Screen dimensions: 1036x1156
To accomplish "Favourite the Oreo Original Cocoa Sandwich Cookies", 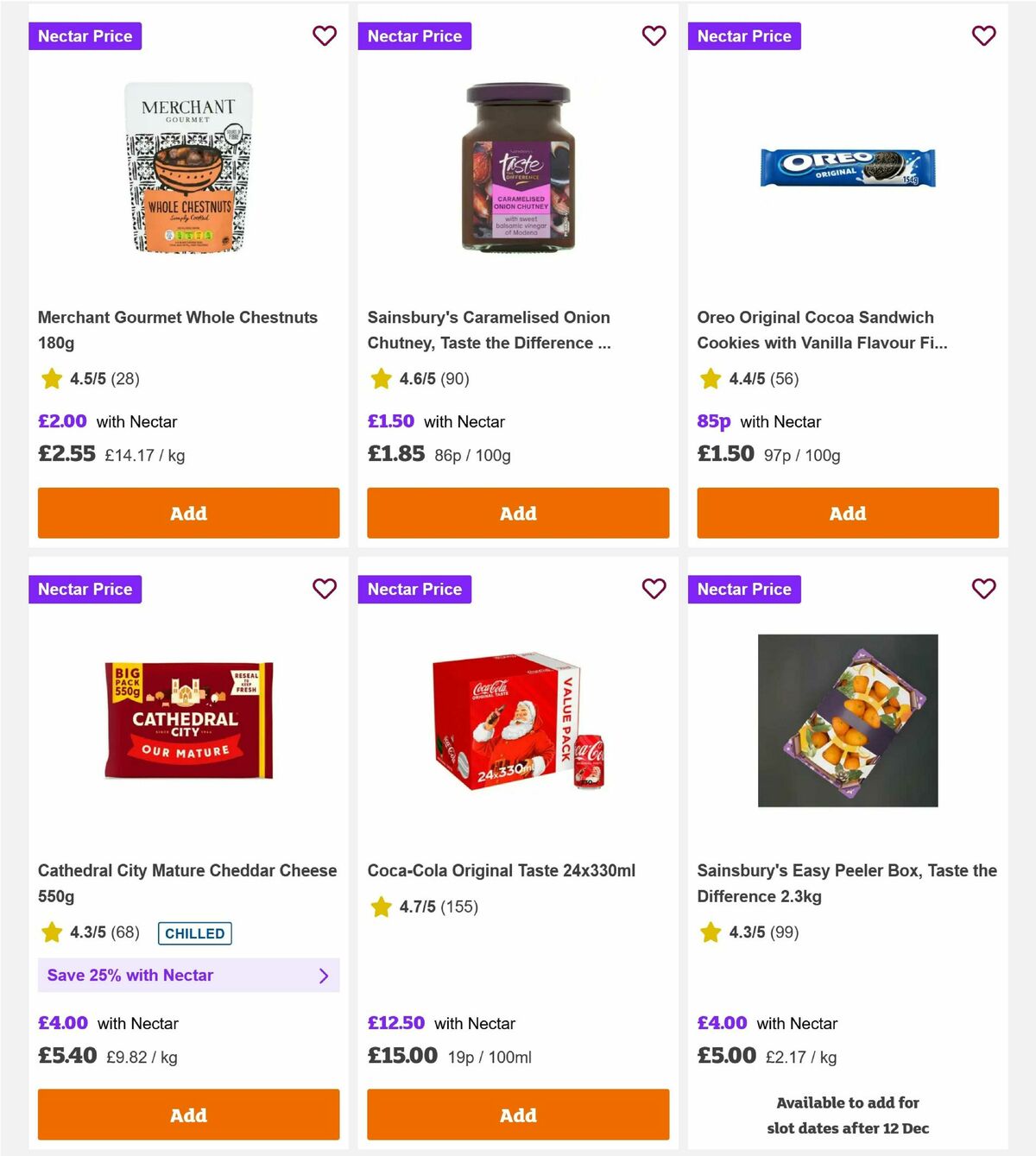I will (983, 36).
